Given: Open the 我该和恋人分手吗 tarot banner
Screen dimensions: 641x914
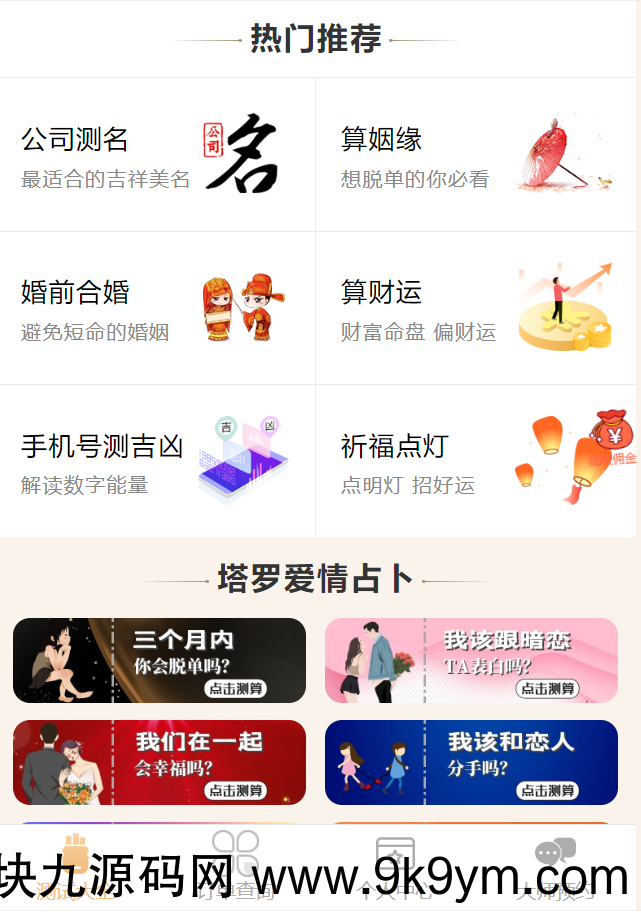Looking at the screenshot, I should click(471, 762).
